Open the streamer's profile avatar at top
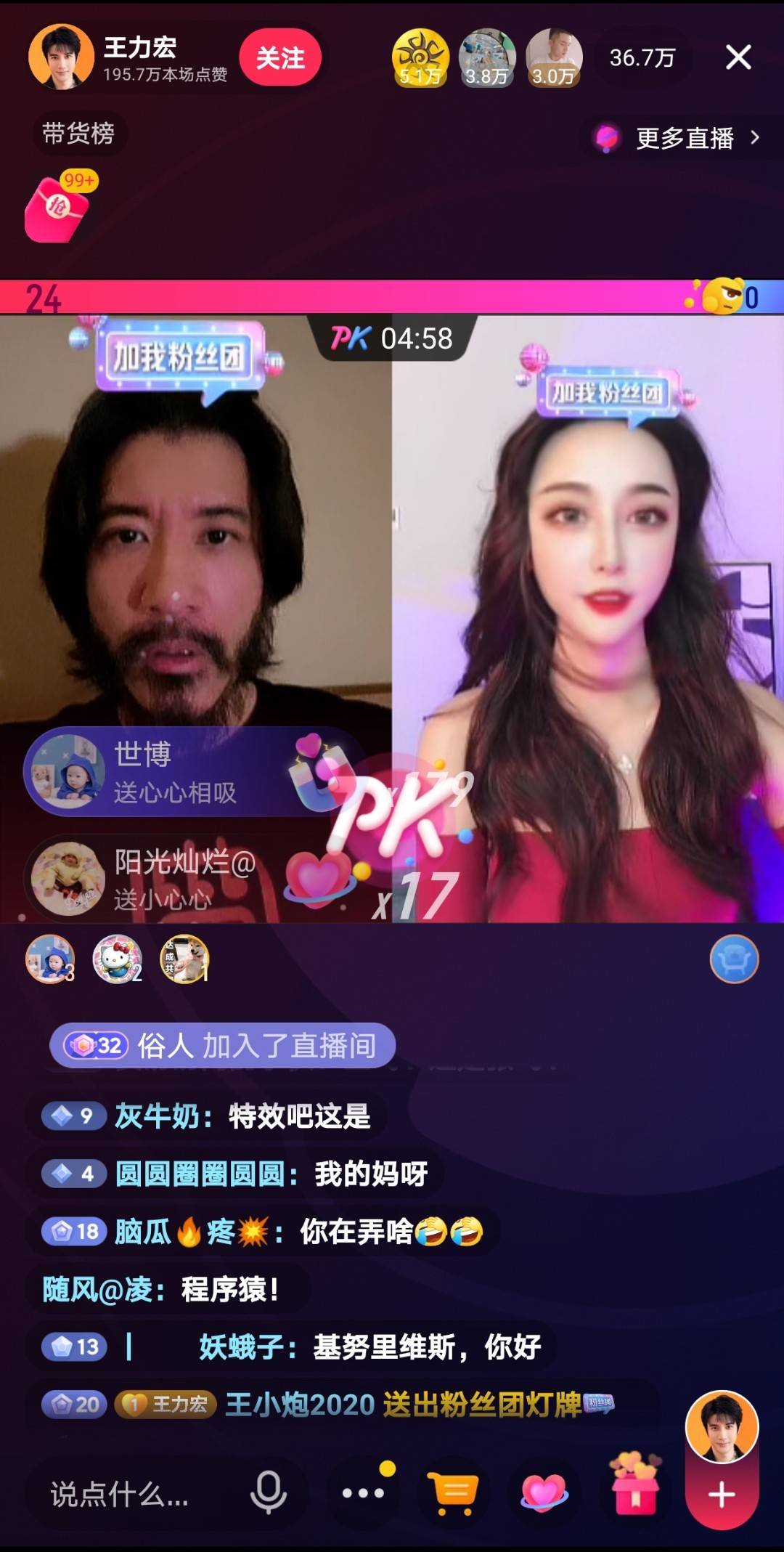The height and width of the screenshot is (1552, 784). coord(61,57)
